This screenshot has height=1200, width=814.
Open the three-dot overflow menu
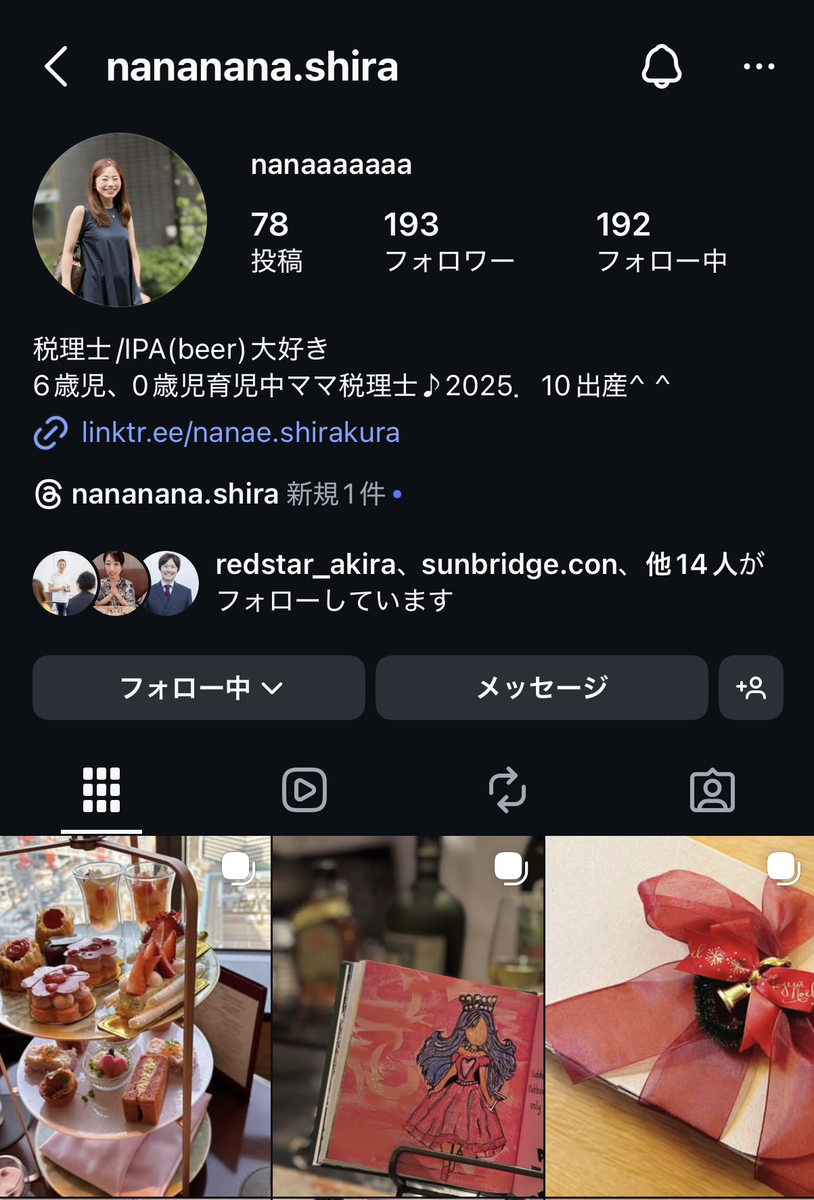point(760,67)
